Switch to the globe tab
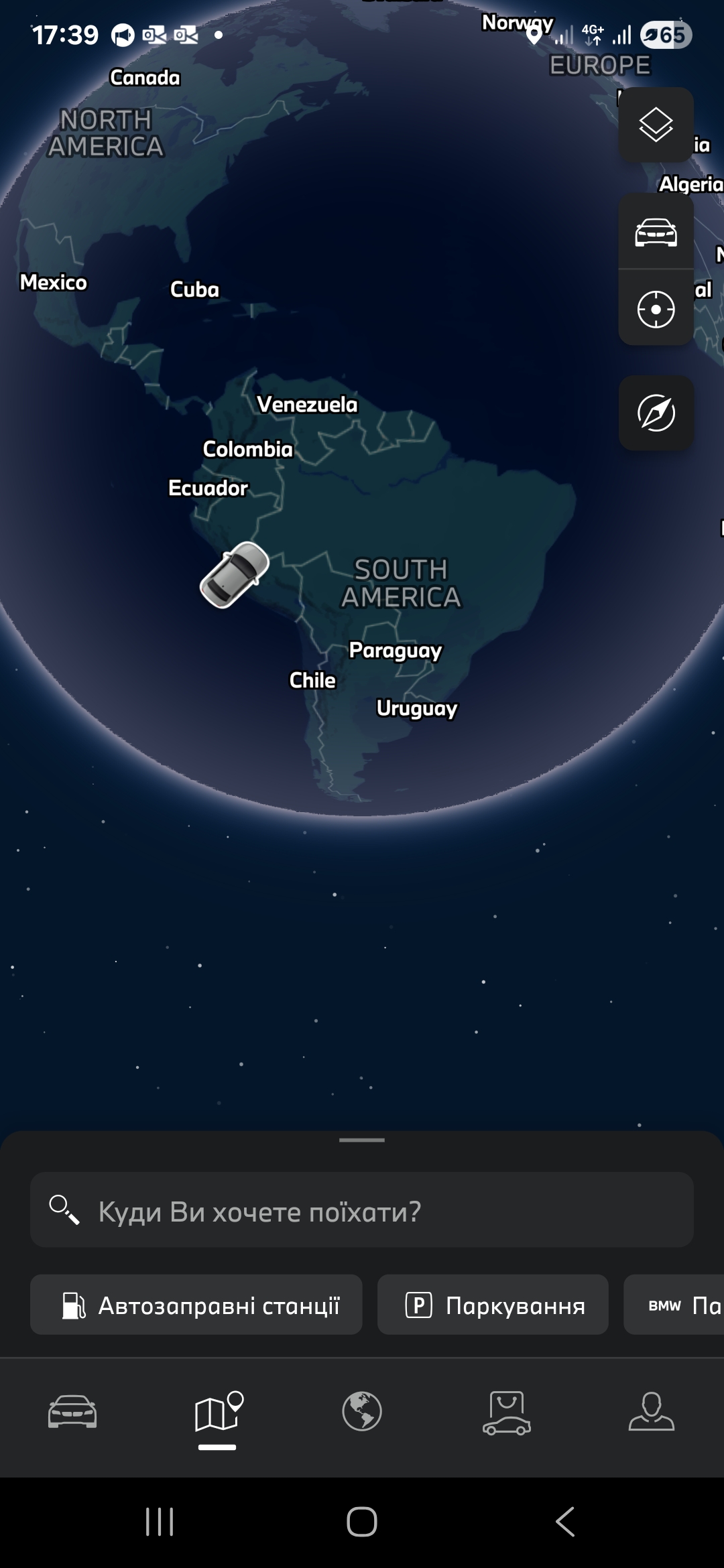Screen dimensions: 724x1568 (x=362, y=1411)
